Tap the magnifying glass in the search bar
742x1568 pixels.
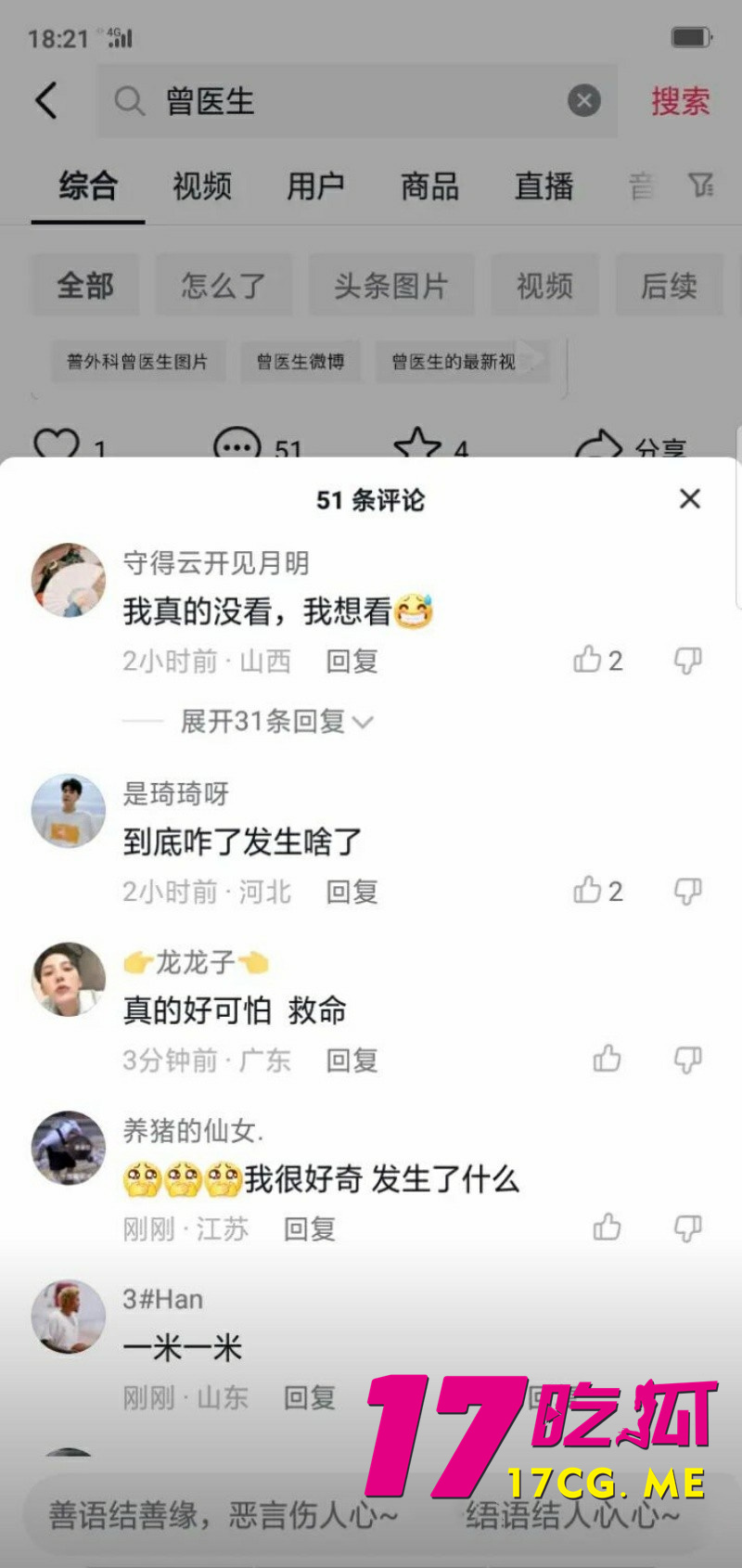click(130, 102)
